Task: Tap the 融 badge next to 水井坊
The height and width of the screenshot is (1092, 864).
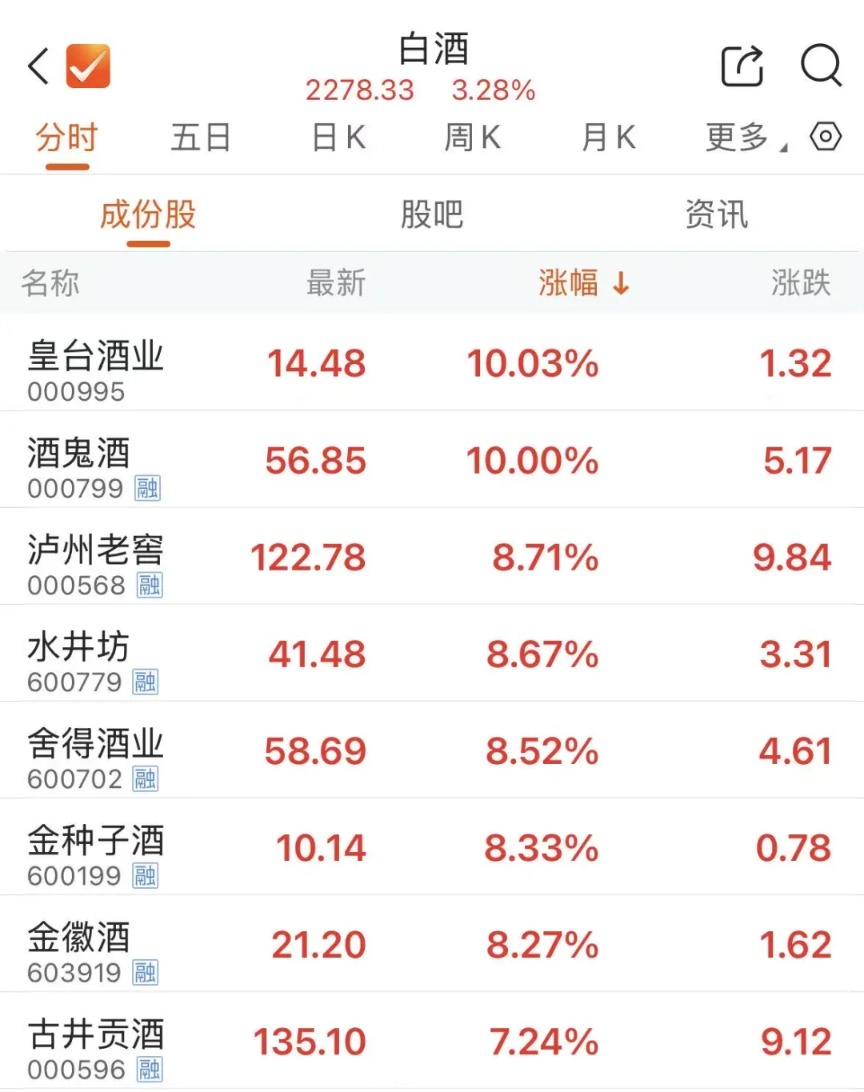Action: click(x=144, y=681)
